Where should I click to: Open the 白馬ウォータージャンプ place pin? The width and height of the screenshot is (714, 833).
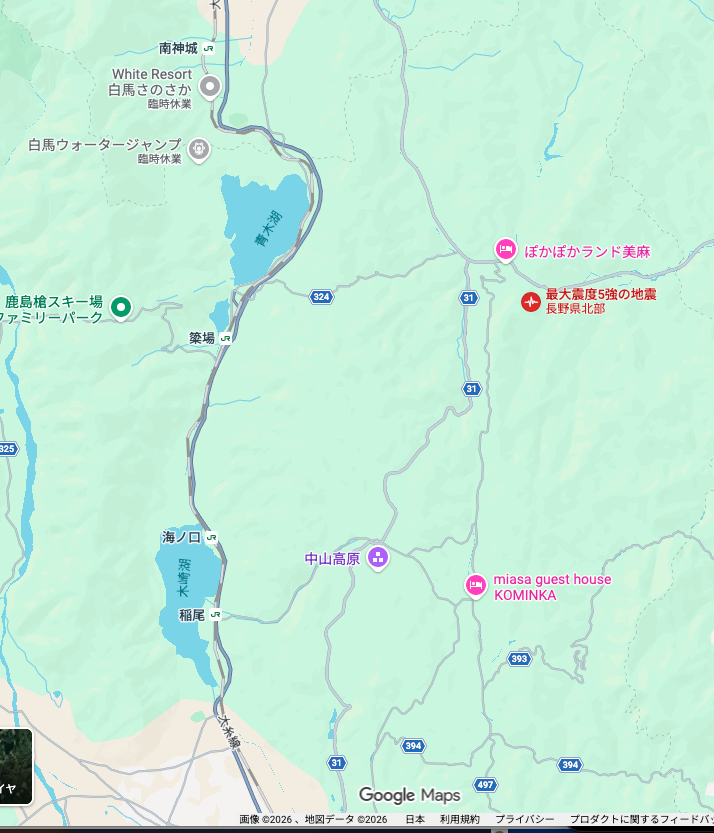[199, 150]
